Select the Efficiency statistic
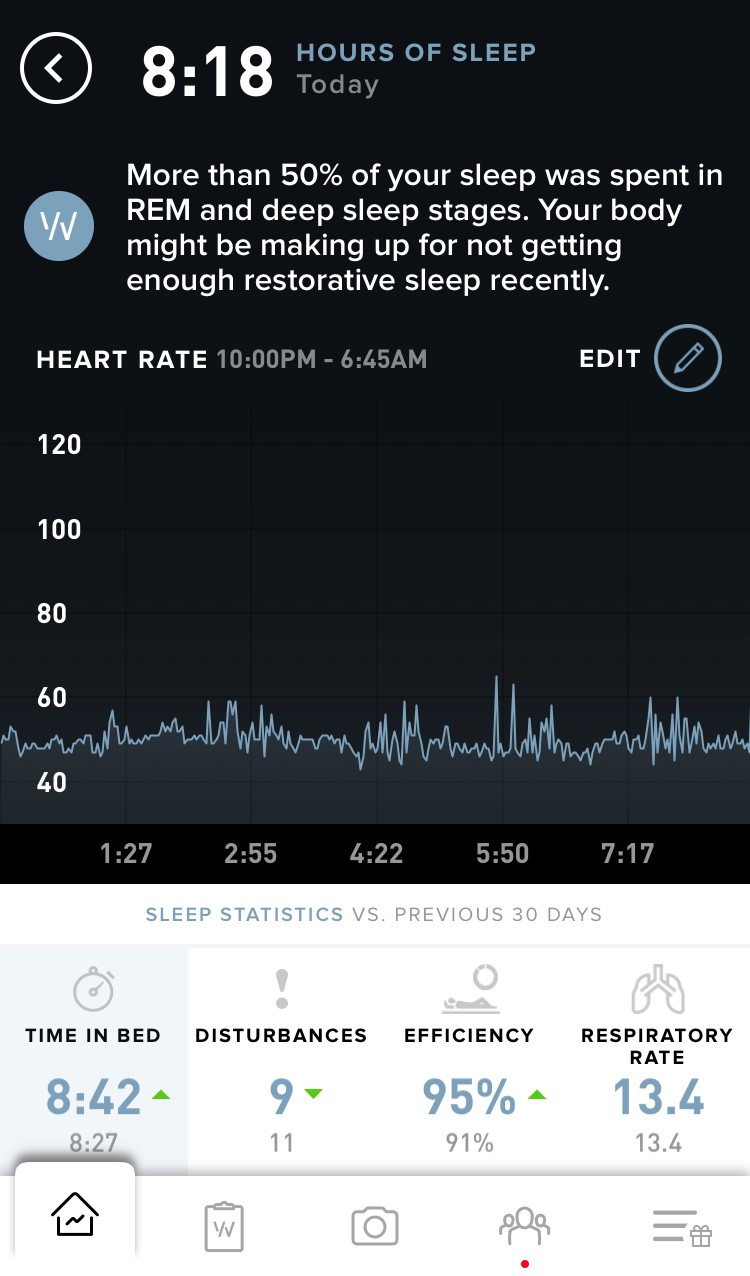The height and width of the screenshot is (1276, 750). 469,1058
